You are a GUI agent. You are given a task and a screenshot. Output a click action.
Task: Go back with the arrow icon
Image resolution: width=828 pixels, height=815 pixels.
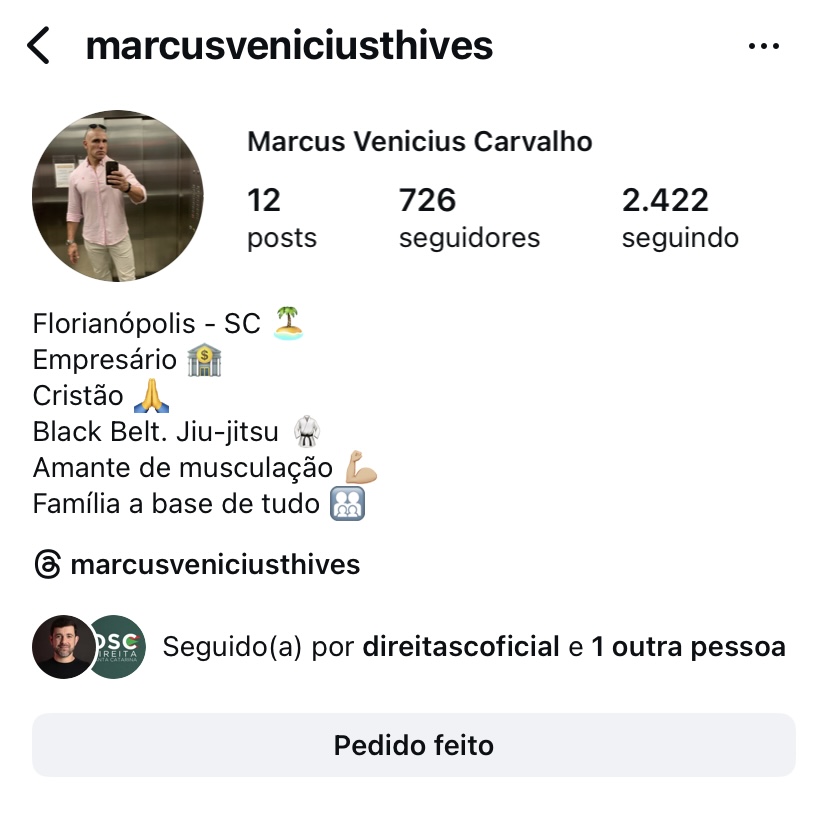coord(38,46)
